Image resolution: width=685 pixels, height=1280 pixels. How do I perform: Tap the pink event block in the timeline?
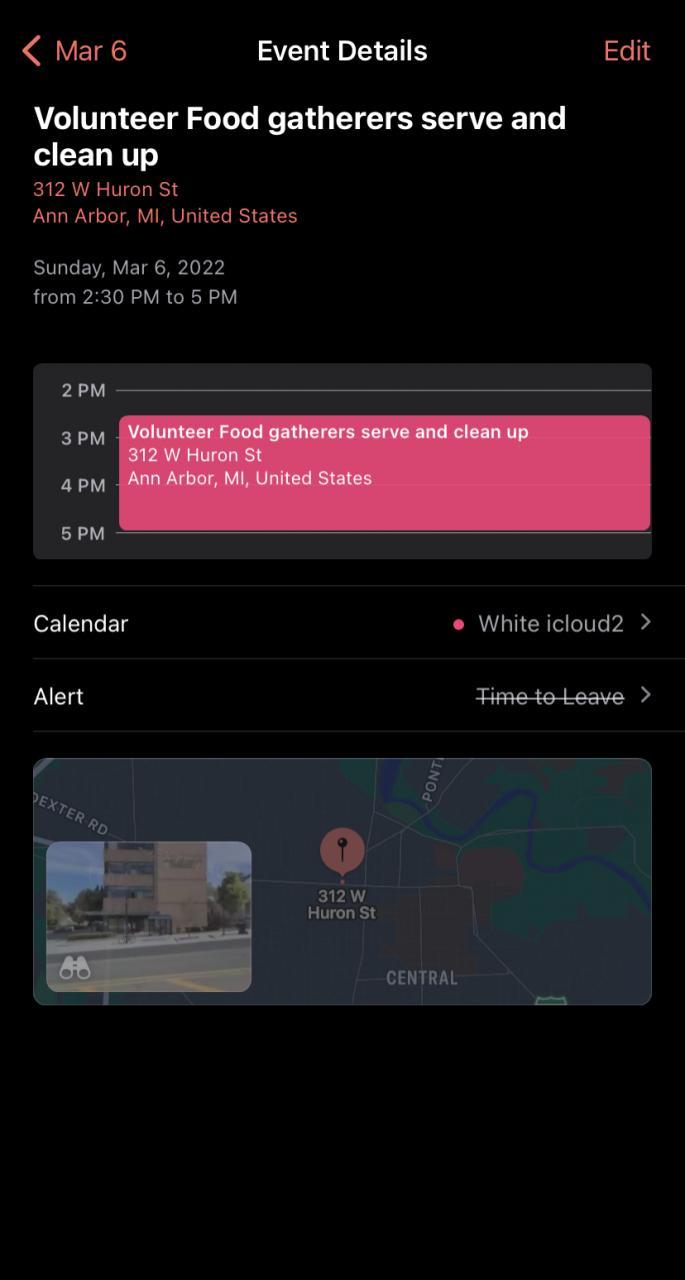(385, 473)
